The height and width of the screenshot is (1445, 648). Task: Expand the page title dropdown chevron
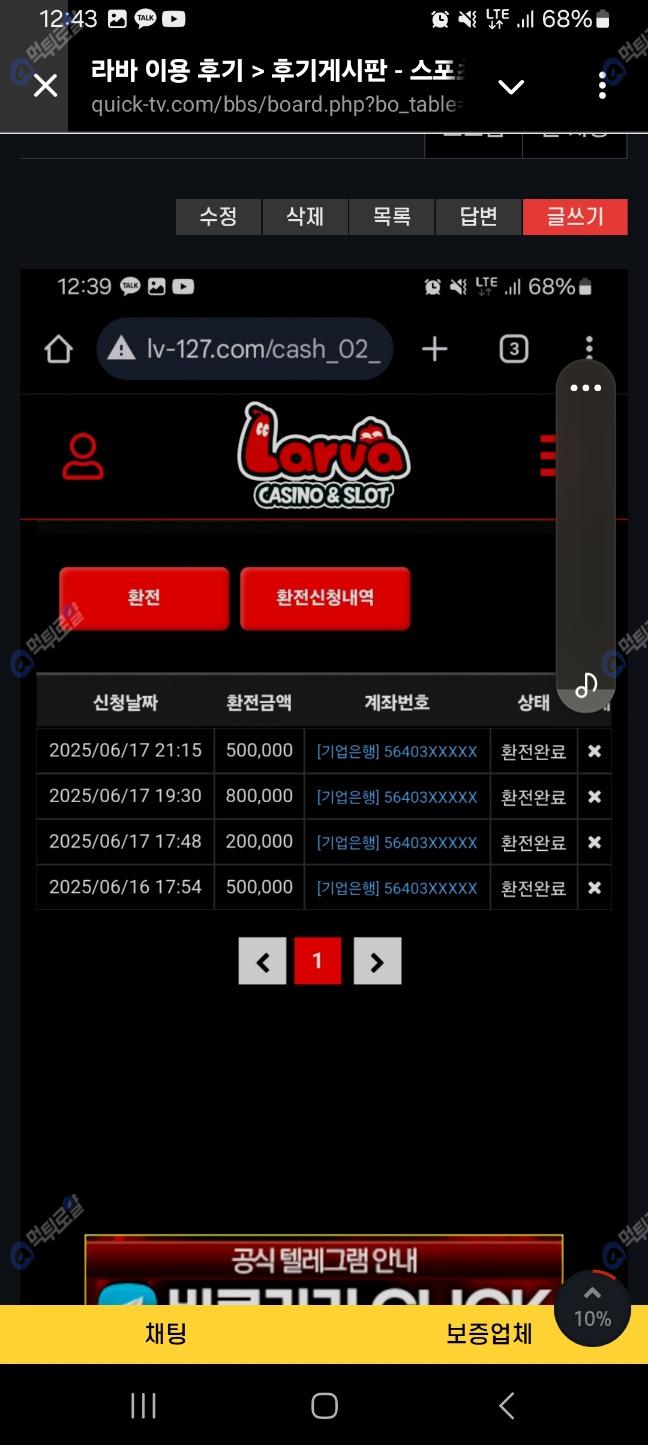511,87
